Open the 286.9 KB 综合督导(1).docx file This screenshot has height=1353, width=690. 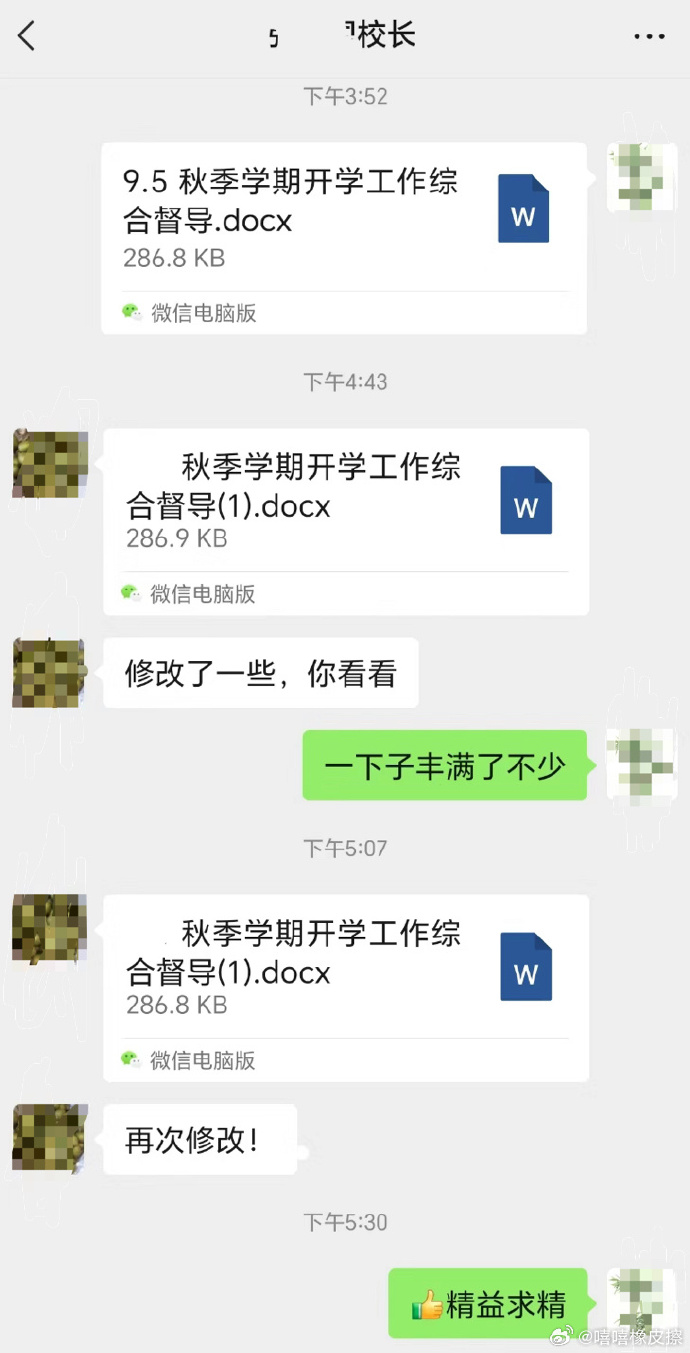point(346,521)
